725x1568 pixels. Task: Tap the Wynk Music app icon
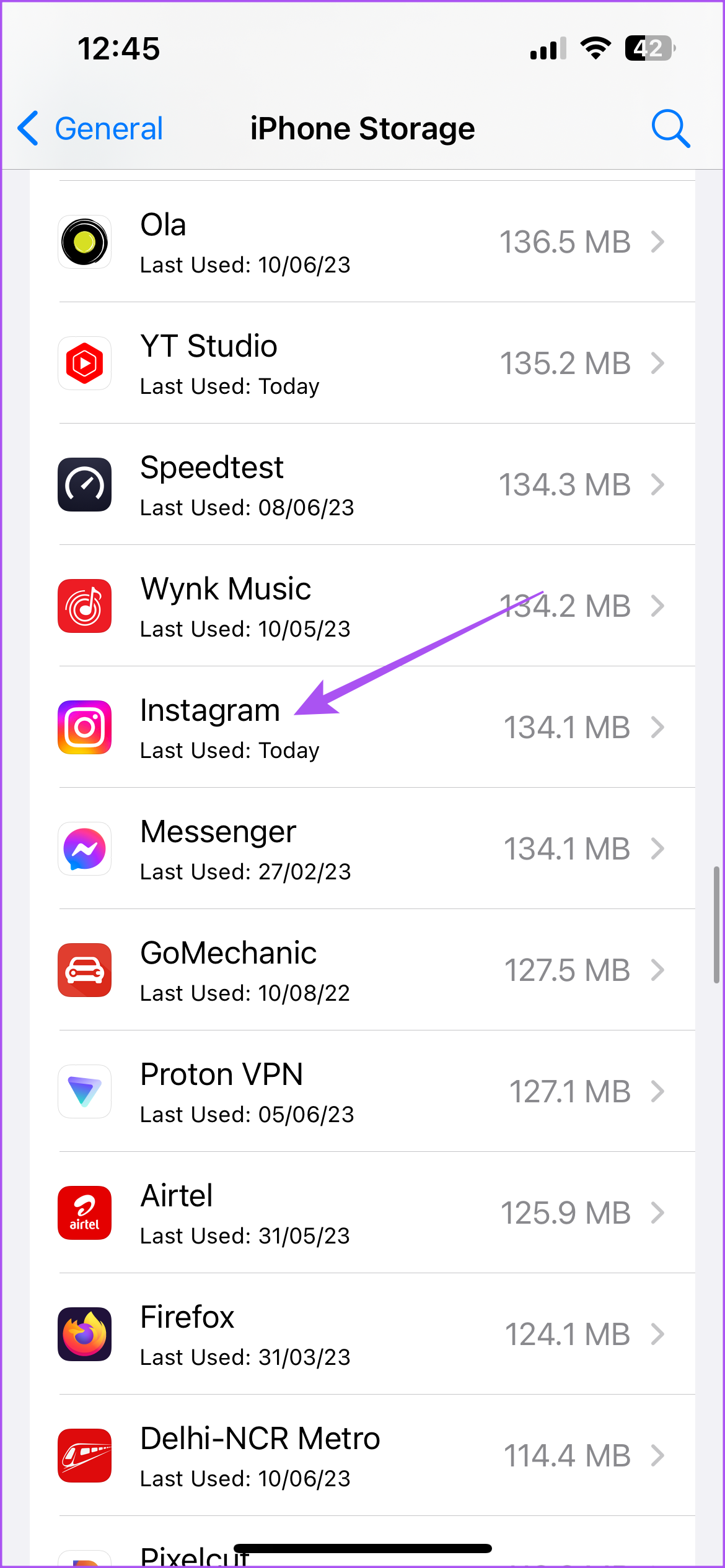pyautogui.click(x=84, y=606)
